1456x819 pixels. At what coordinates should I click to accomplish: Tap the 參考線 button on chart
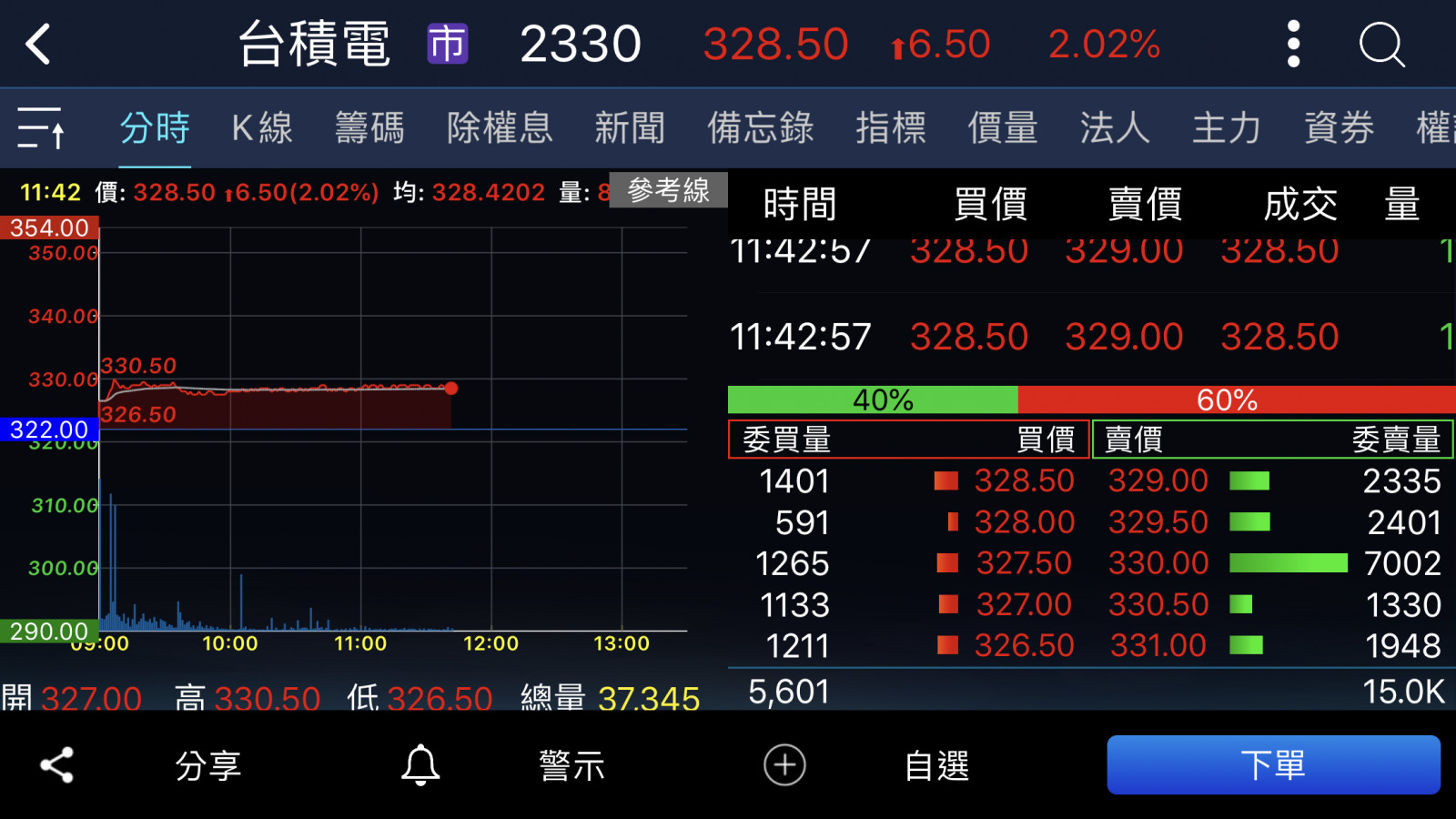(x=668, y=190)
